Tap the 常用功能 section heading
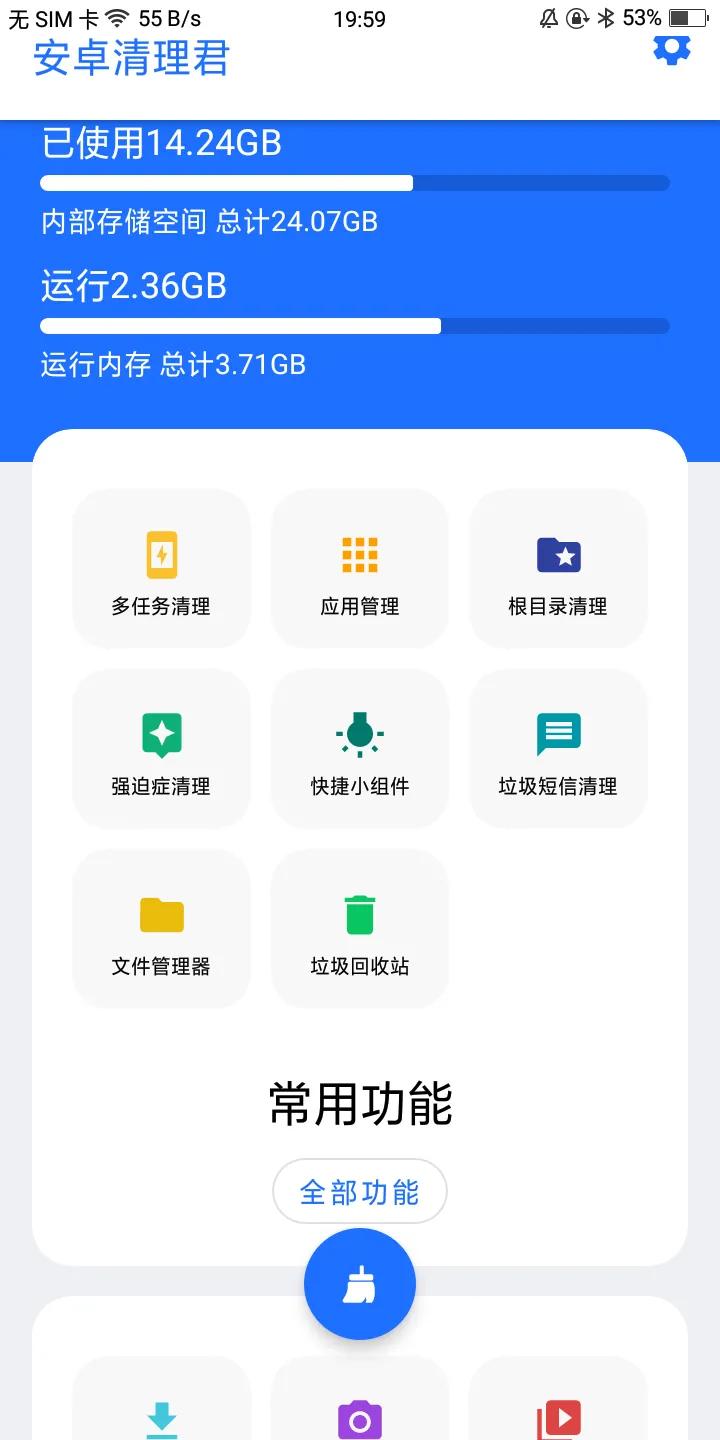This screenshot has width=720, height=1440. 359,1103
